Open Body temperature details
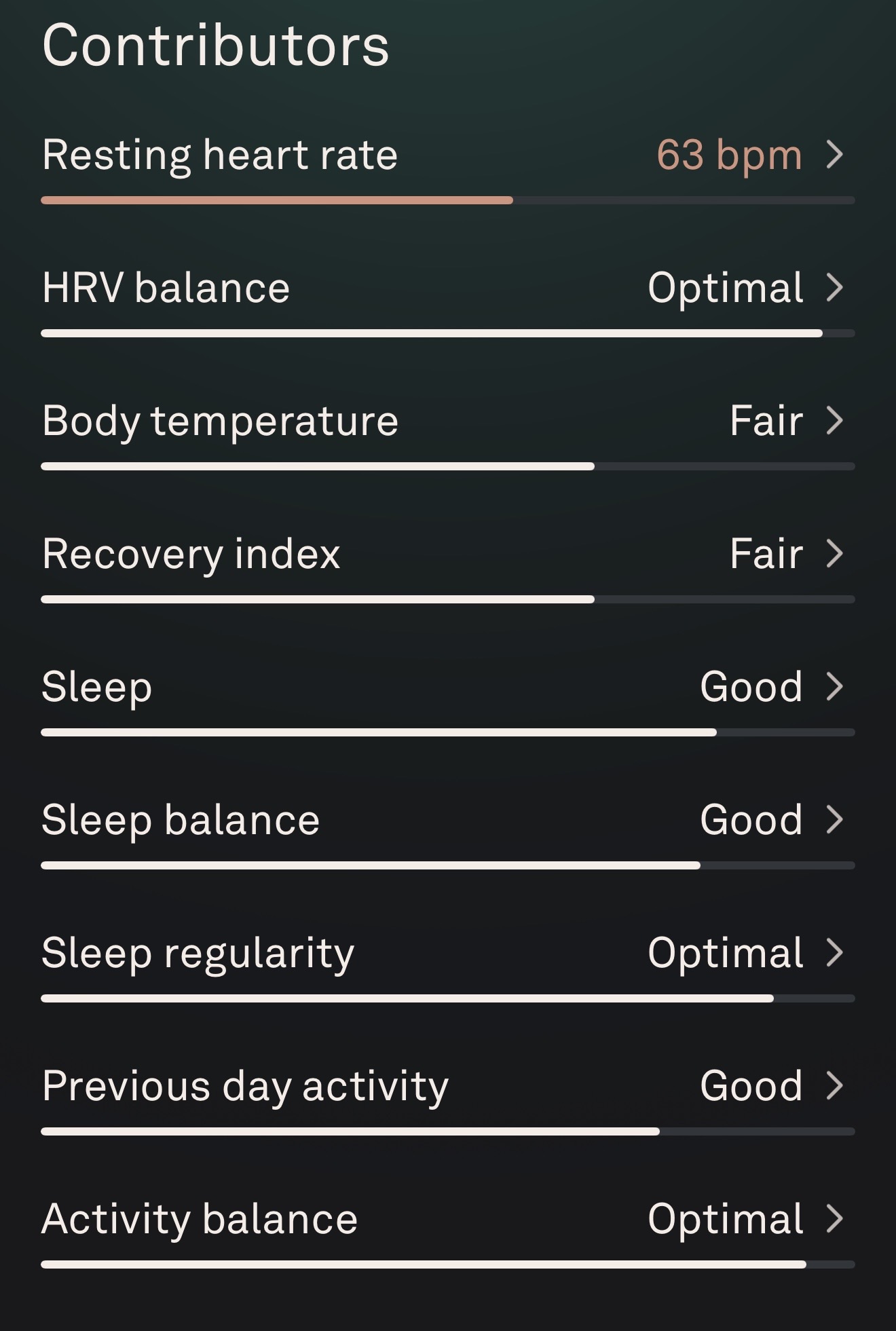This screenshot has width=896, height=1331. 447,421
